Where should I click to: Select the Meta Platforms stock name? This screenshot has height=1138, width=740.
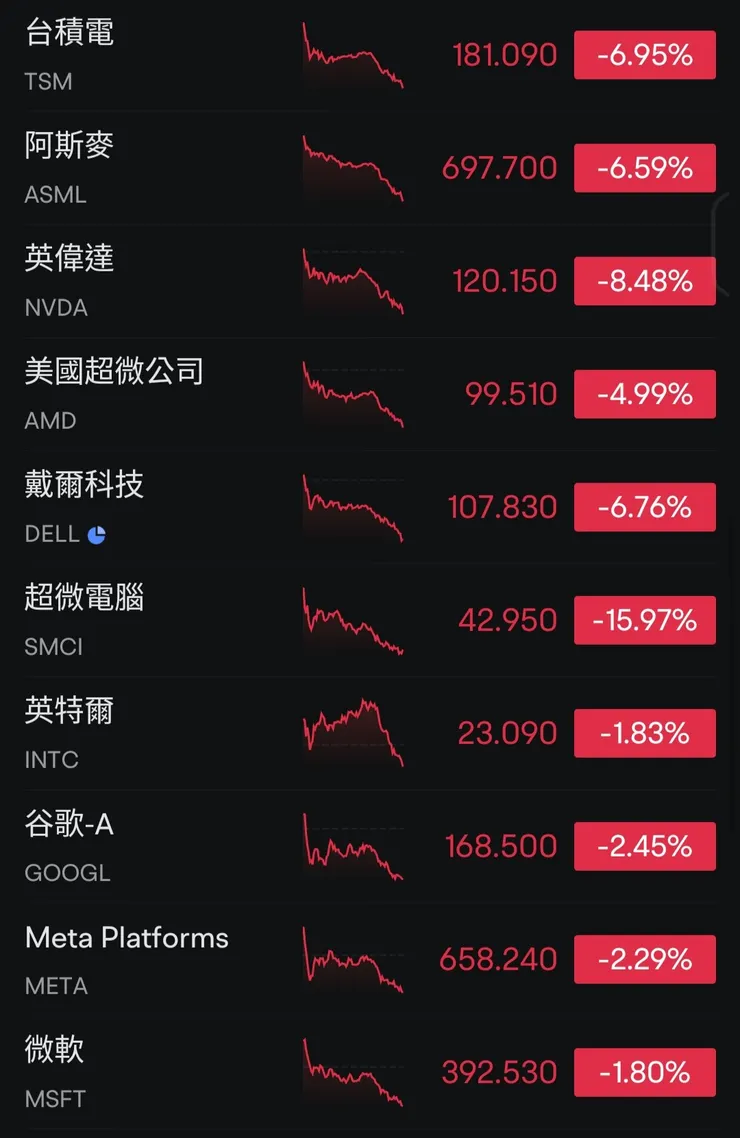pos(127,938)
